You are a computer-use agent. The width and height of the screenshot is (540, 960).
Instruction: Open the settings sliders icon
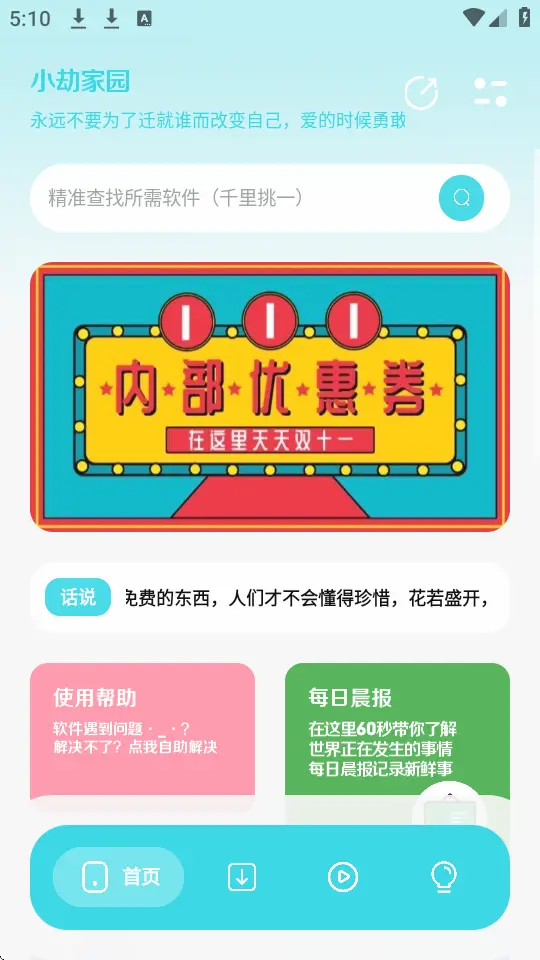(x=490, y=93)
